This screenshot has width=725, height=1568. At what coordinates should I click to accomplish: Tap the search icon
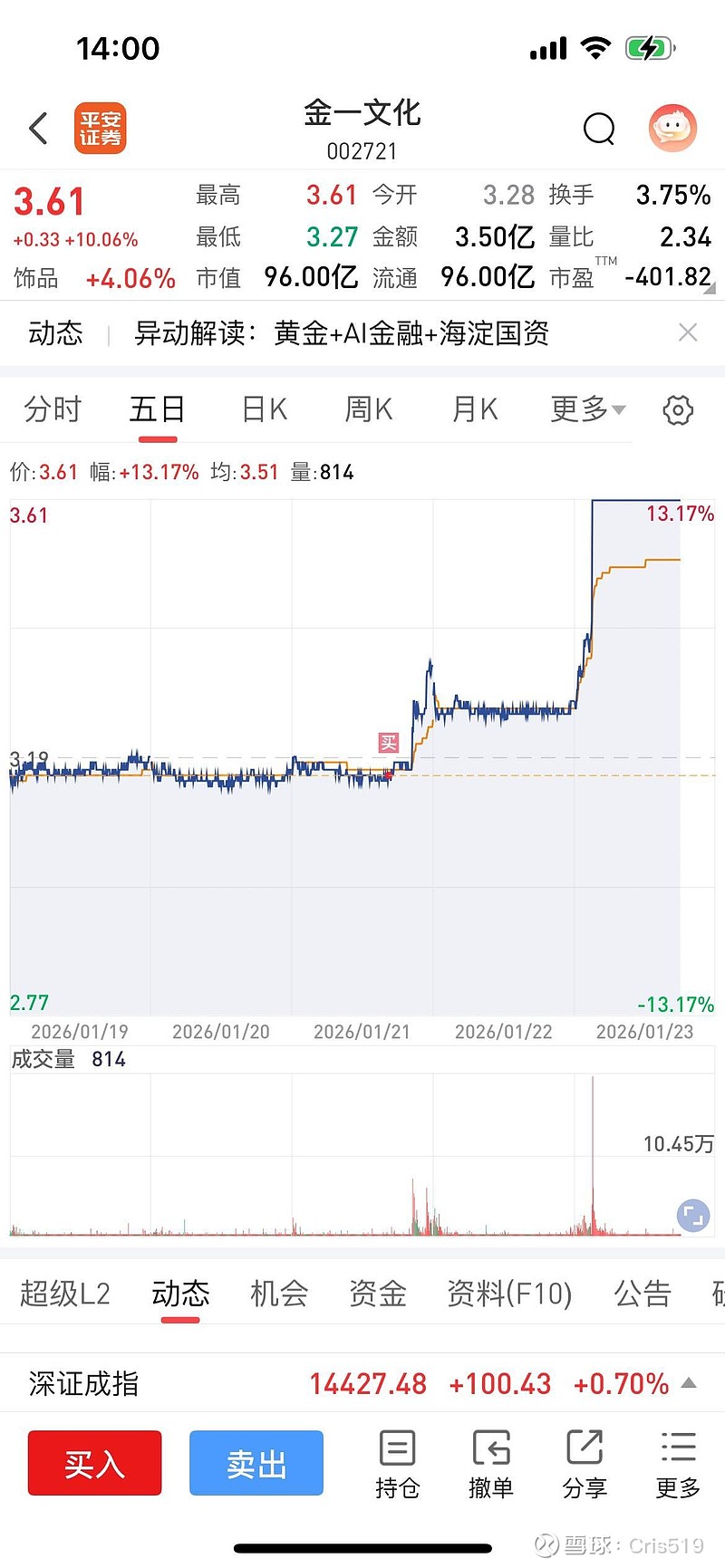(x=599, y=130)
